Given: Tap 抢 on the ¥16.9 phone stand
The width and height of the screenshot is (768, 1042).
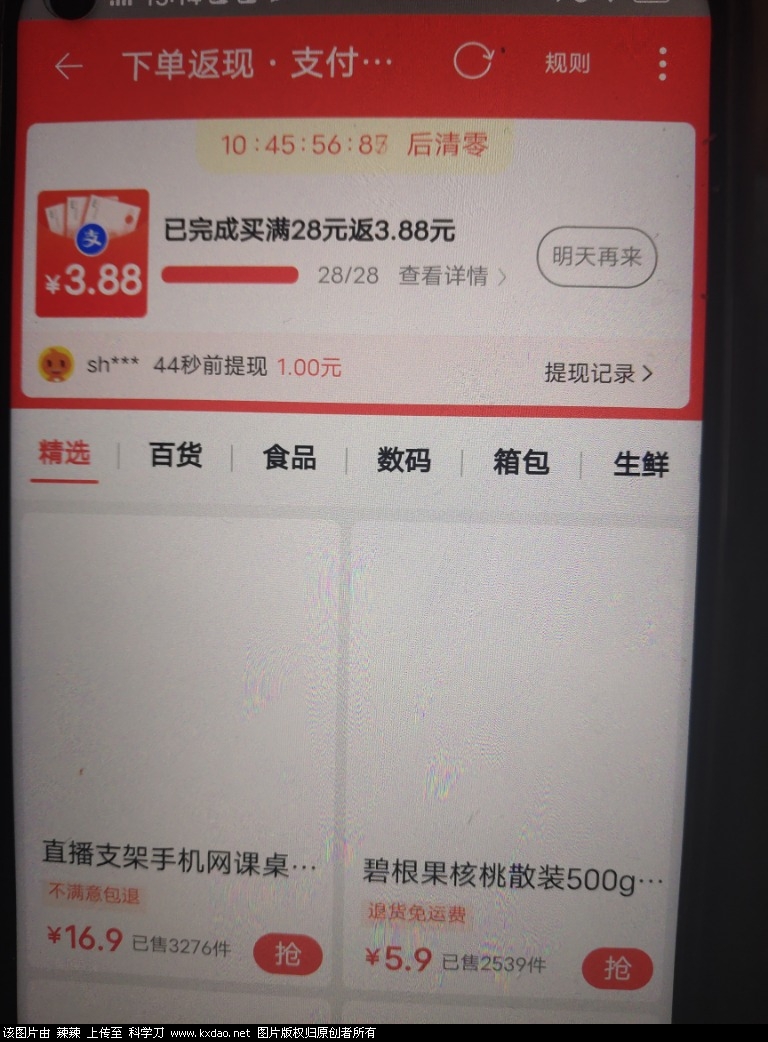Looking at the screenshot, I should tap(287, 954).
